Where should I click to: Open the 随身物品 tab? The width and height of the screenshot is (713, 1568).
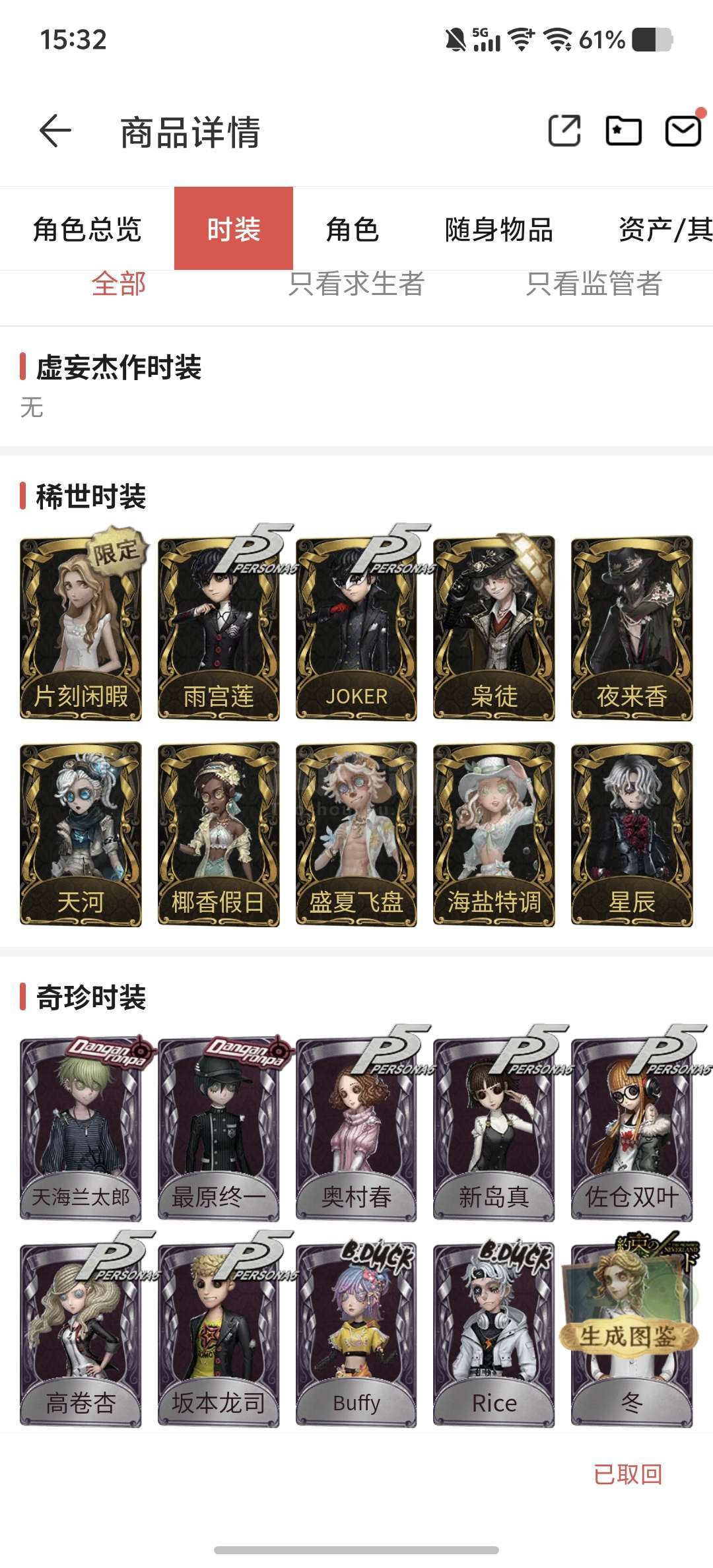click(499, 229)
